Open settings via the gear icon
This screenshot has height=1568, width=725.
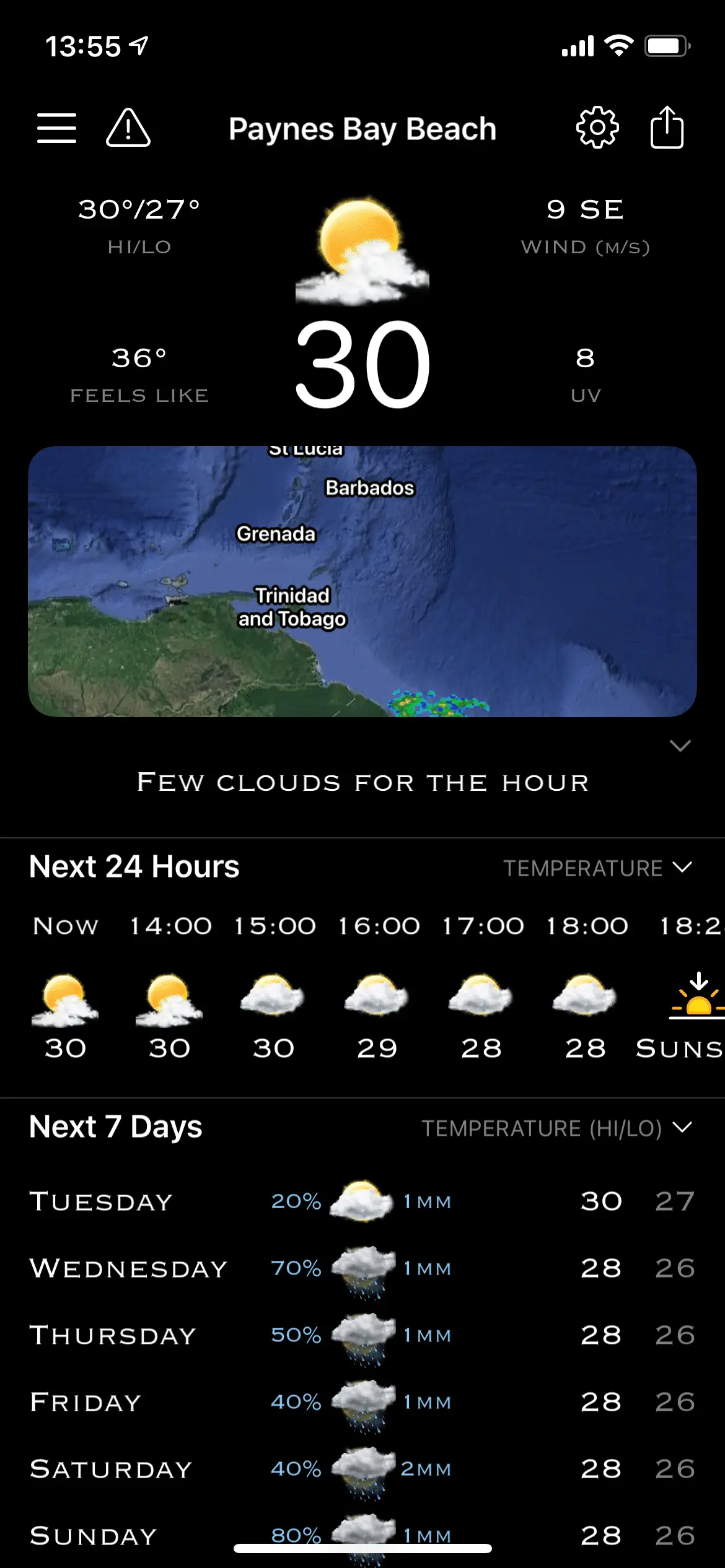pyautogui.click(x=597, y=128)
